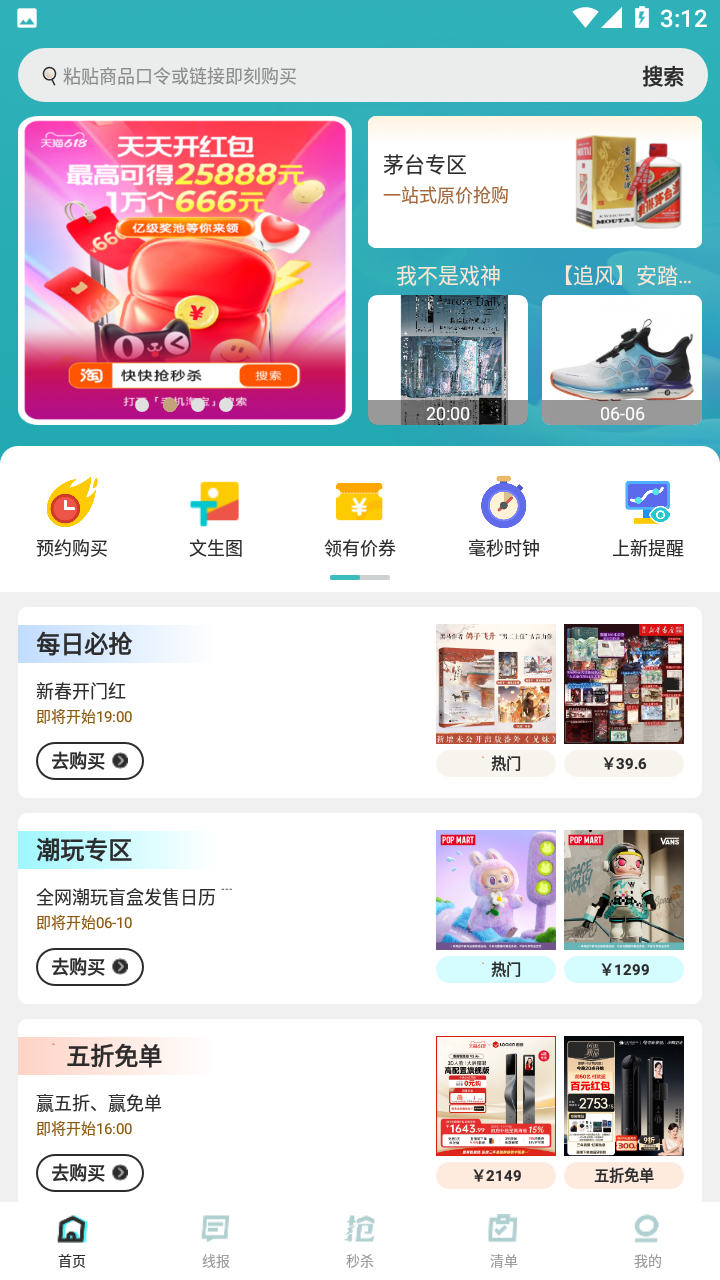This screenshot has height=1280, width=720.
Task: Select the 文生图 text-to-image icon
Action: point(215,508)
